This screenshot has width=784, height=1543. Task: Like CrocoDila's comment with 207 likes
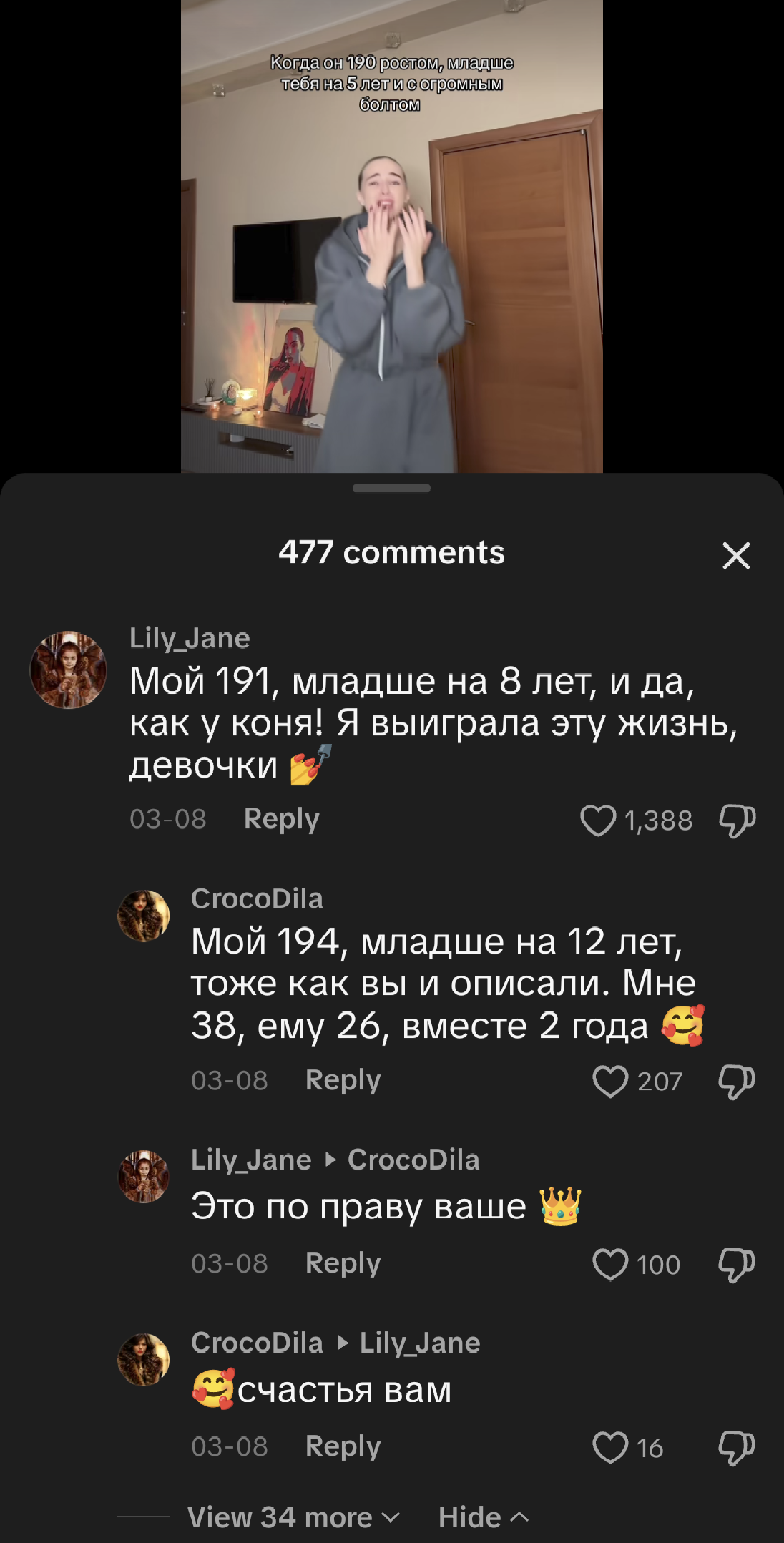pyautogui.click(x=610, y=1081)
